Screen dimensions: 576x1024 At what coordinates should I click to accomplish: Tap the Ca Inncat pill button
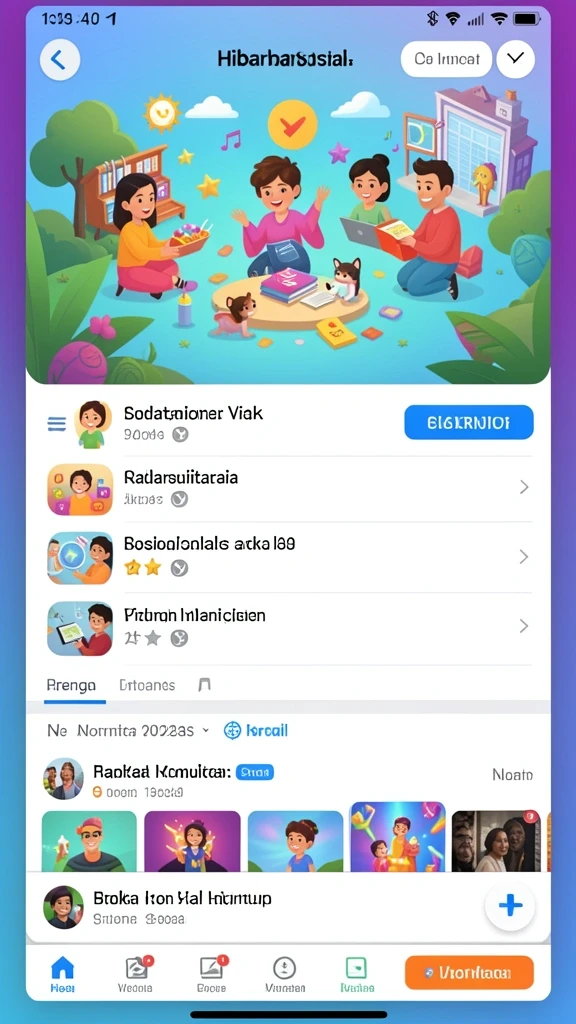(446, 59)
